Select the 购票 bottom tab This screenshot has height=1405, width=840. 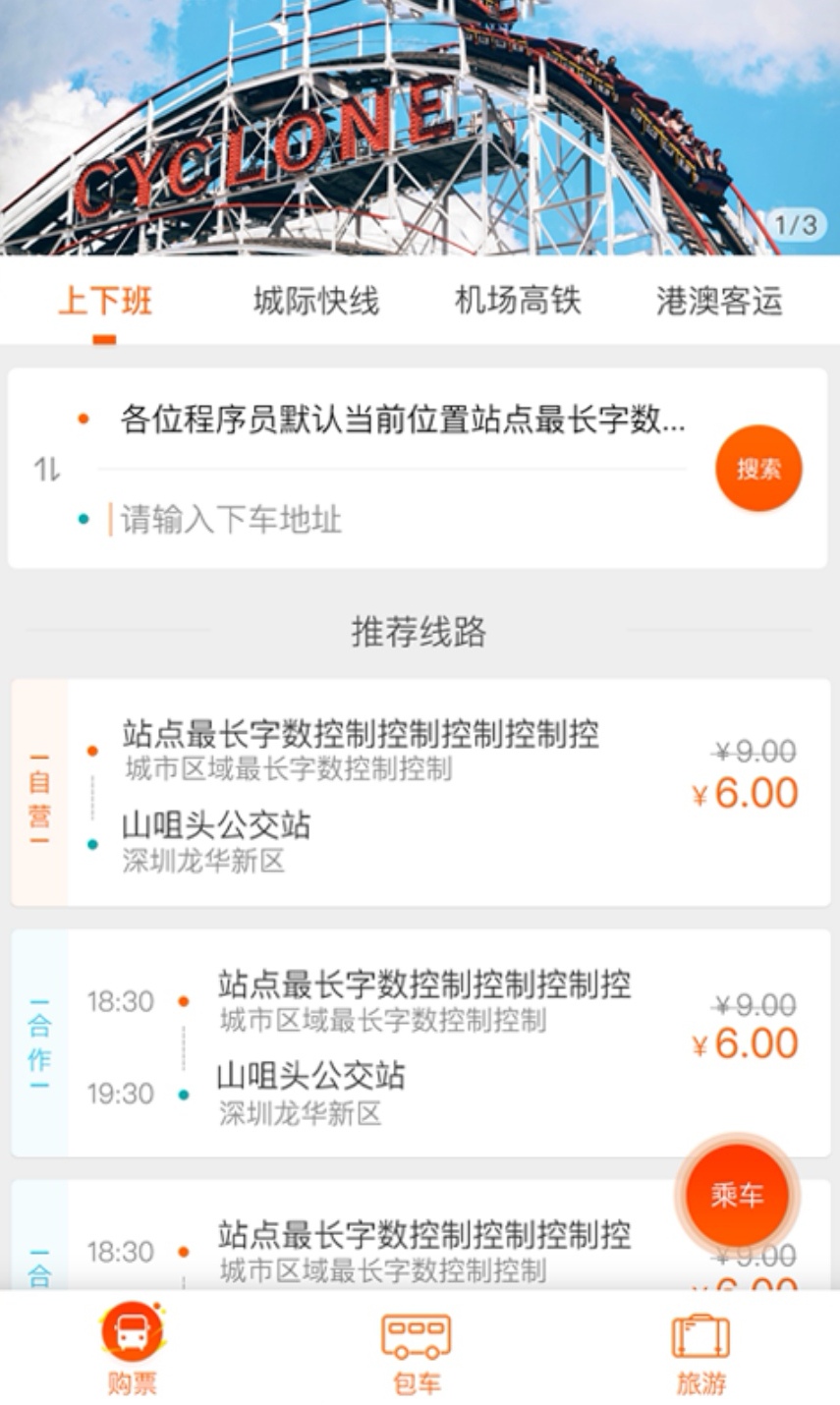[x=133, y=1350]
